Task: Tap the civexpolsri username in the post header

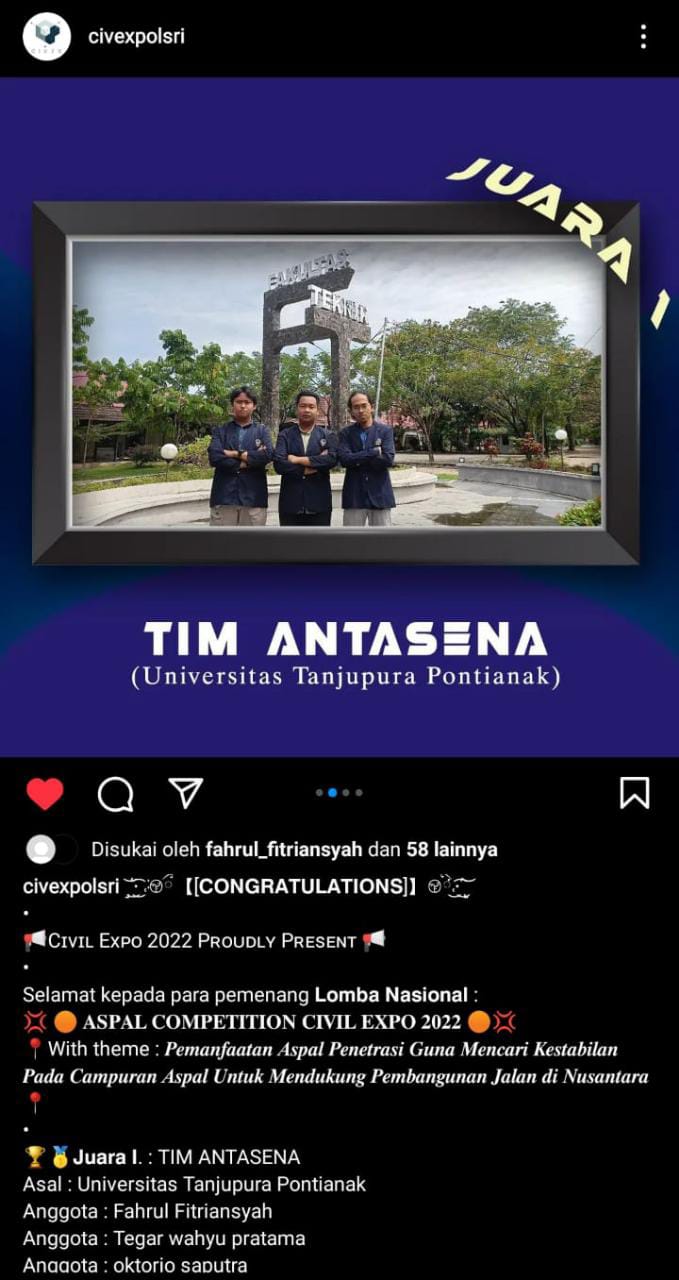Action: point(136,37)
